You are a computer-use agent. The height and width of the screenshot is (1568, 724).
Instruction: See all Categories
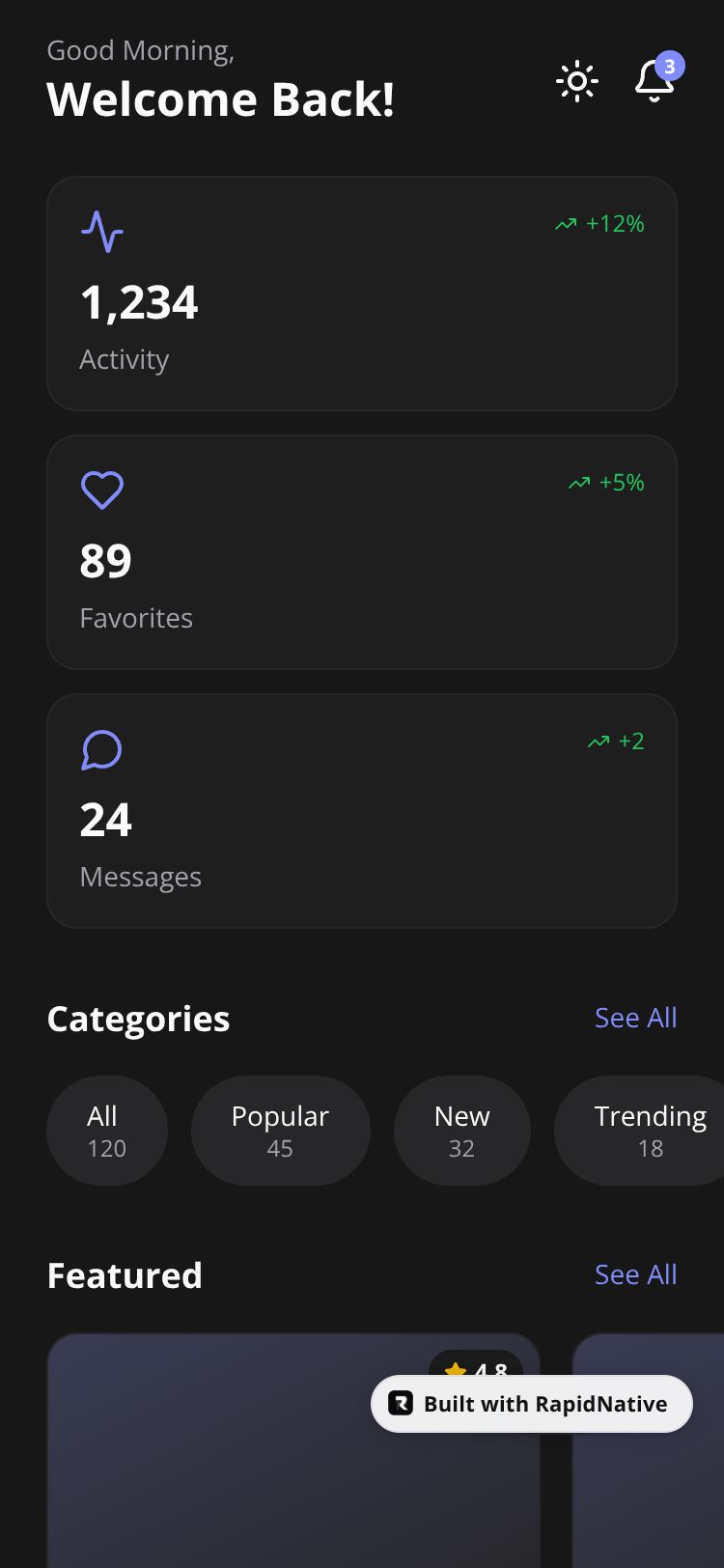[635, 1018]
